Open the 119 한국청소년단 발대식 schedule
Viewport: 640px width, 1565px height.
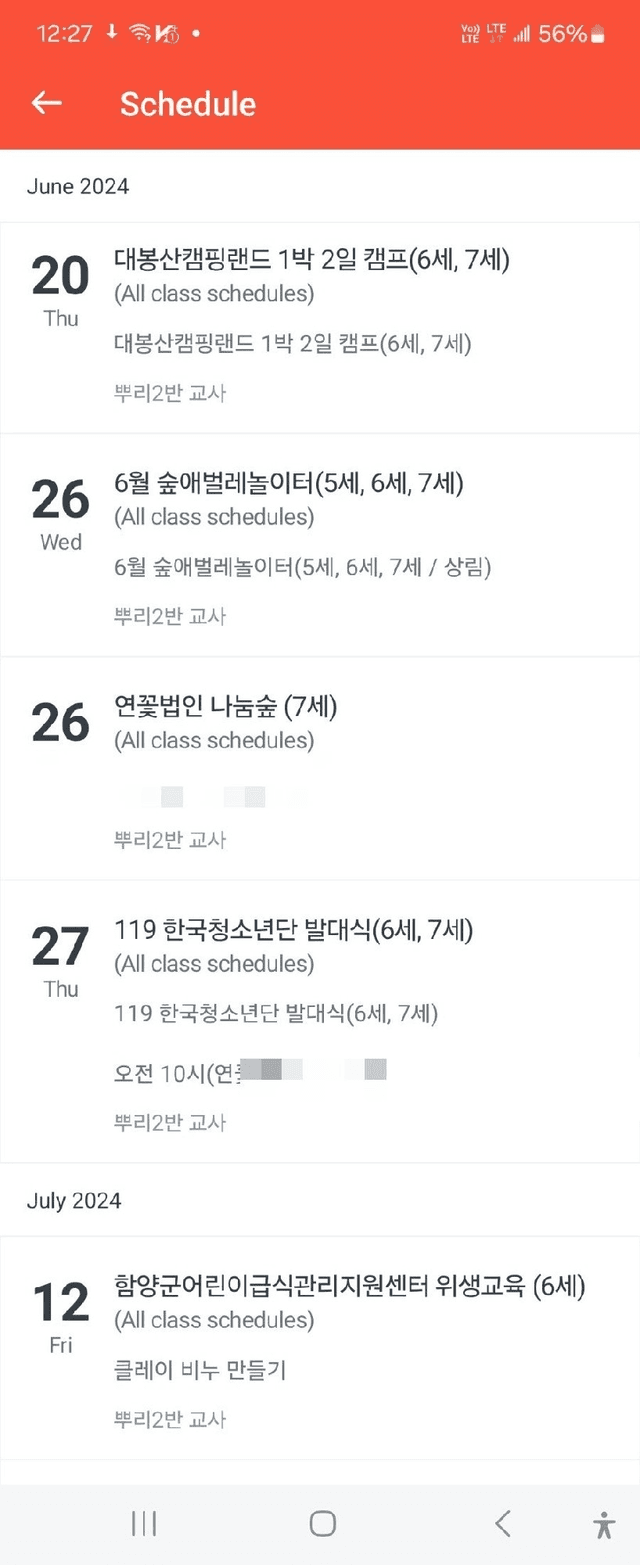pyautogui.click(x=294, y=931)
